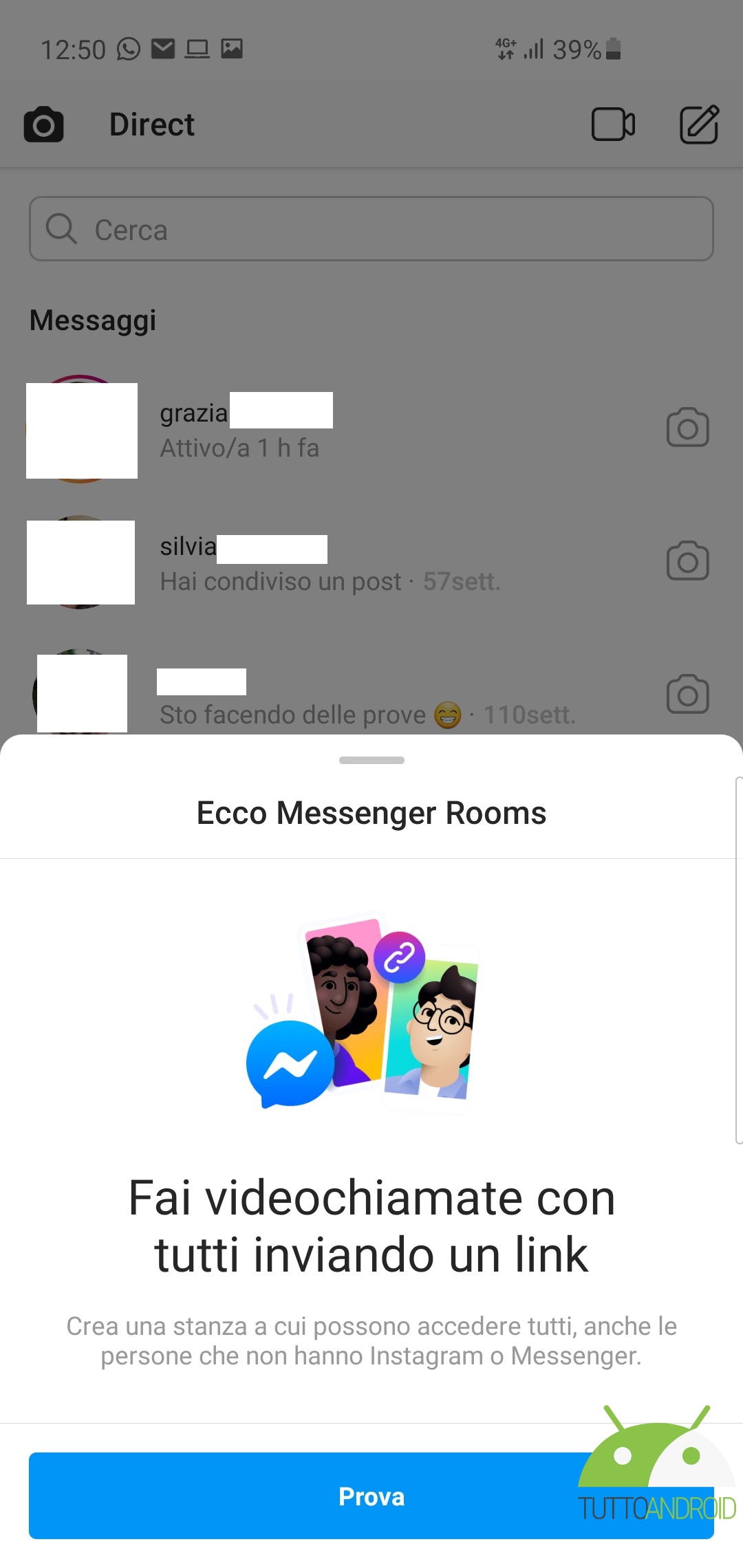Tap the Cerca search field
The width and height of the screenshot is (743, 1568).
click(371, 229)
